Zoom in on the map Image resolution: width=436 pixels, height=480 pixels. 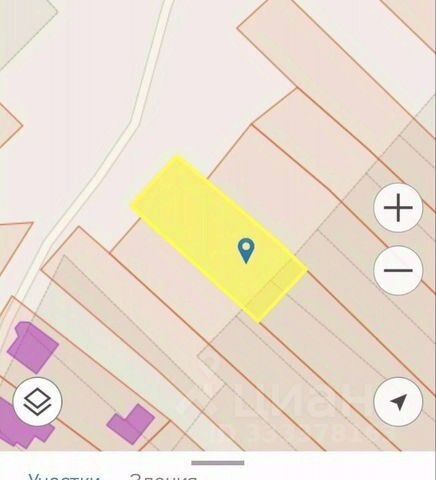click(398, 208)
